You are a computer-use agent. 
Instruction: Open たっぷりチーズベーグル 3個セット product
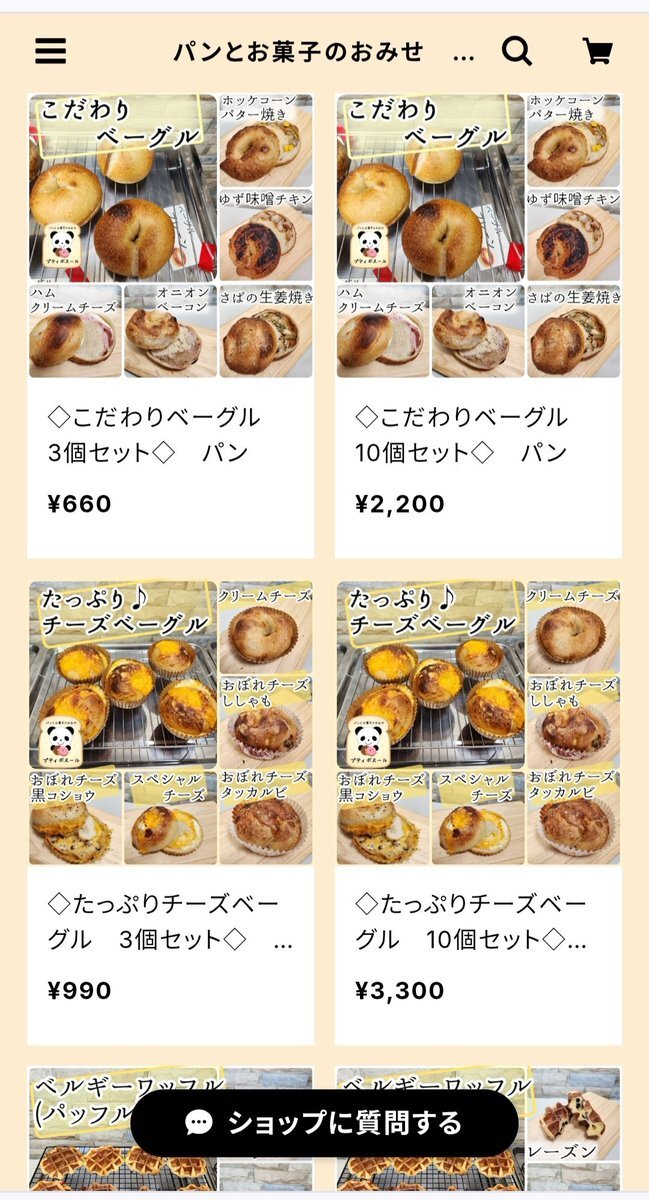click(x=170, y=813)
